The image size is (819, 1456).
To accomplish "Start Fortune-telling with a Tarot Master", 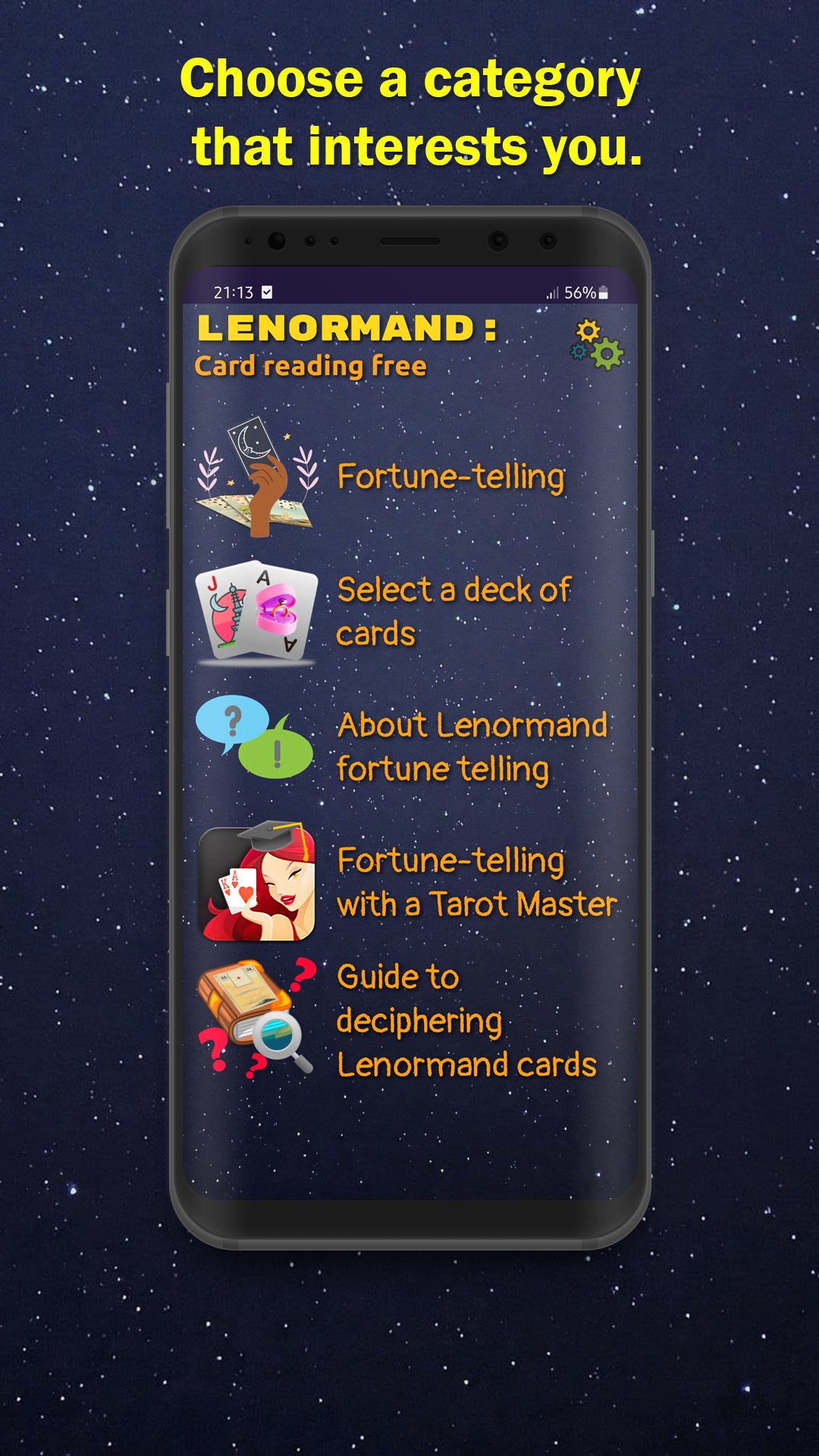I will tap(476, 881).
